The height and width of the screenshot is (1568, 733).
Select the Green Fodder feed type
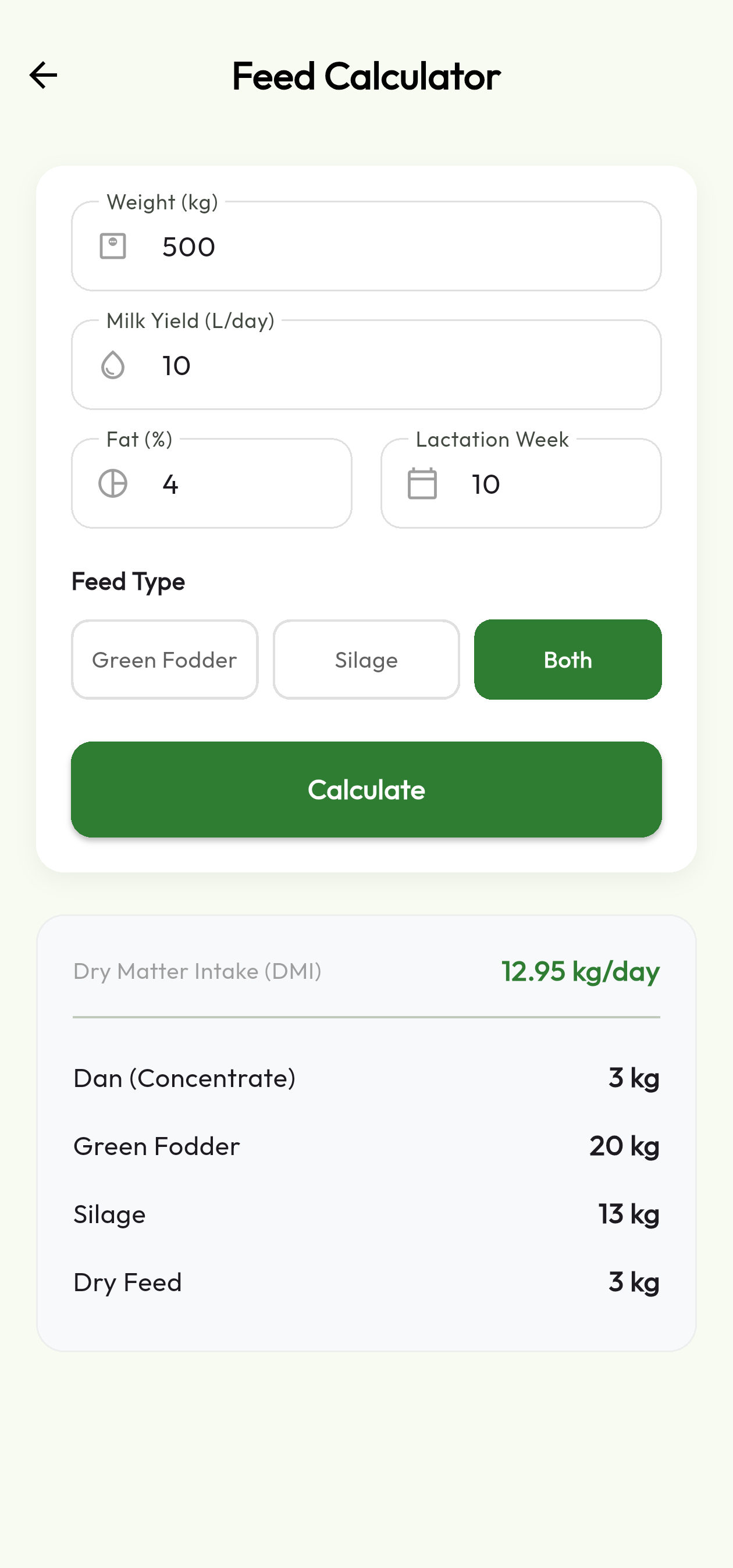pos(164,659)
